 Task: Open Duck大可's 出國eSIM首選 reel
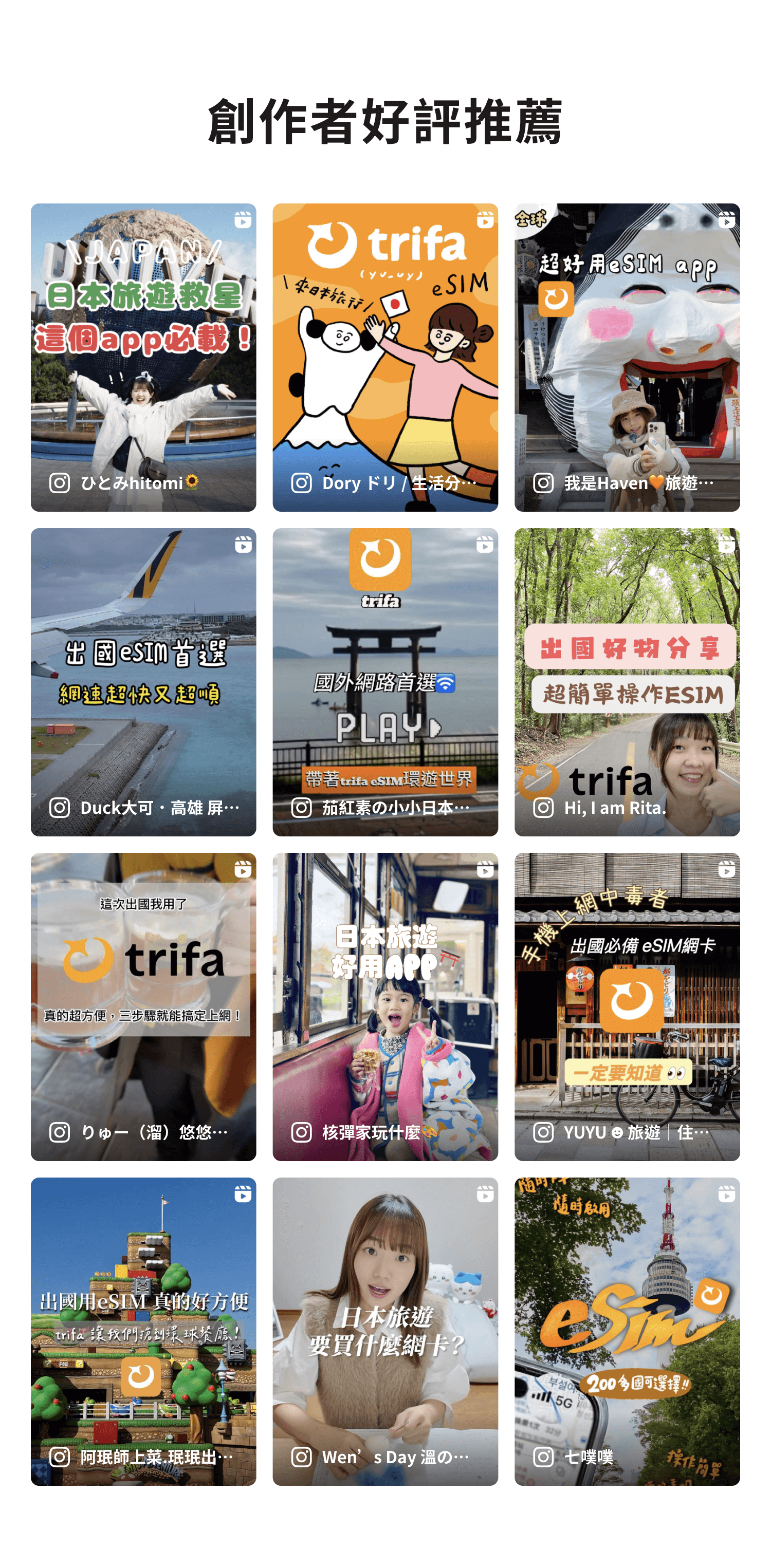tap(143, 682)
